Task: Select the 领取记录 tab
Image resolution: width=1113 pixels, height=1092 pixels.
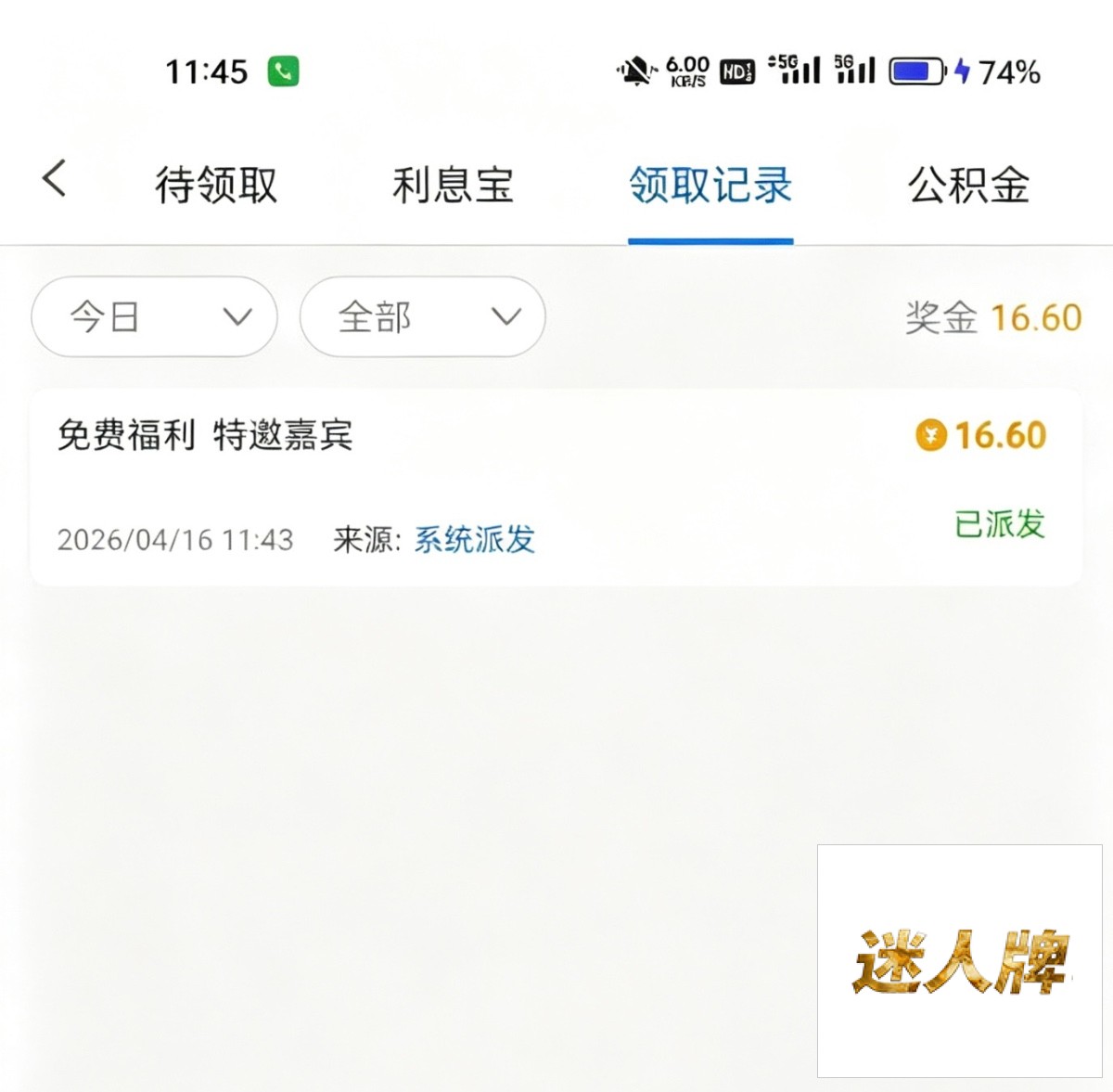Action: [x=710, y=186]
